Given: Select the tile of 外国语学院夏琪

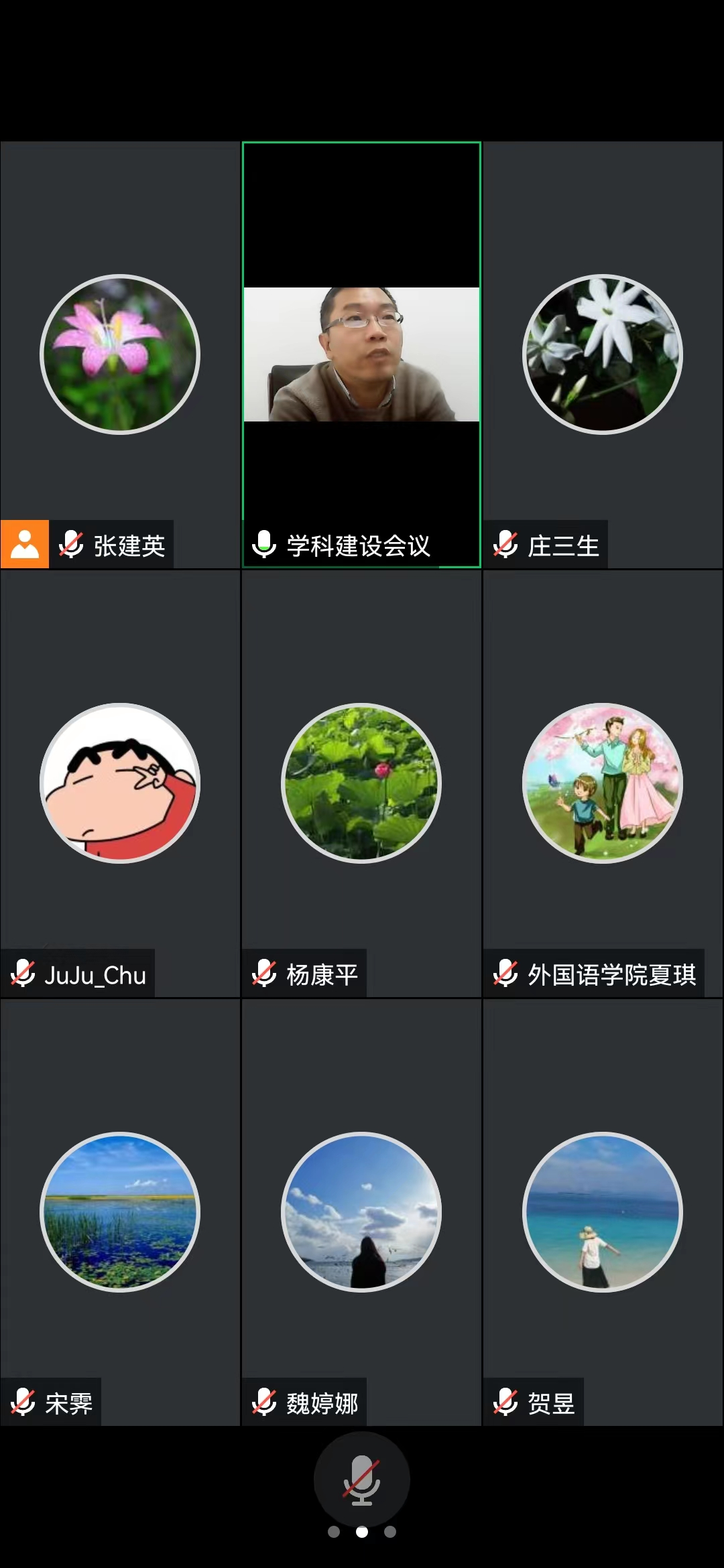Looking at the screenshot, I should (603, 783).
